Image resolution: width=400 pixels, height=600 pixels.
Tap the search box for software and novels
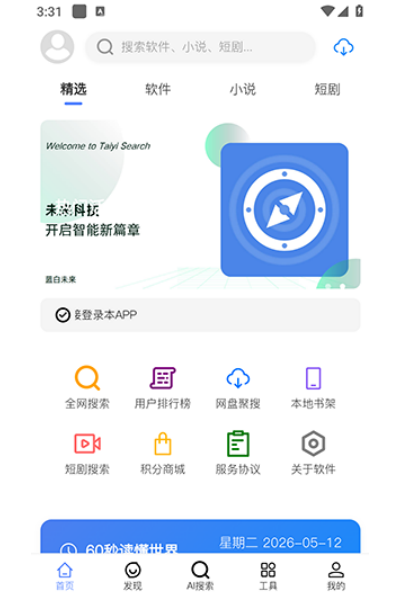[x=200, y=47]
